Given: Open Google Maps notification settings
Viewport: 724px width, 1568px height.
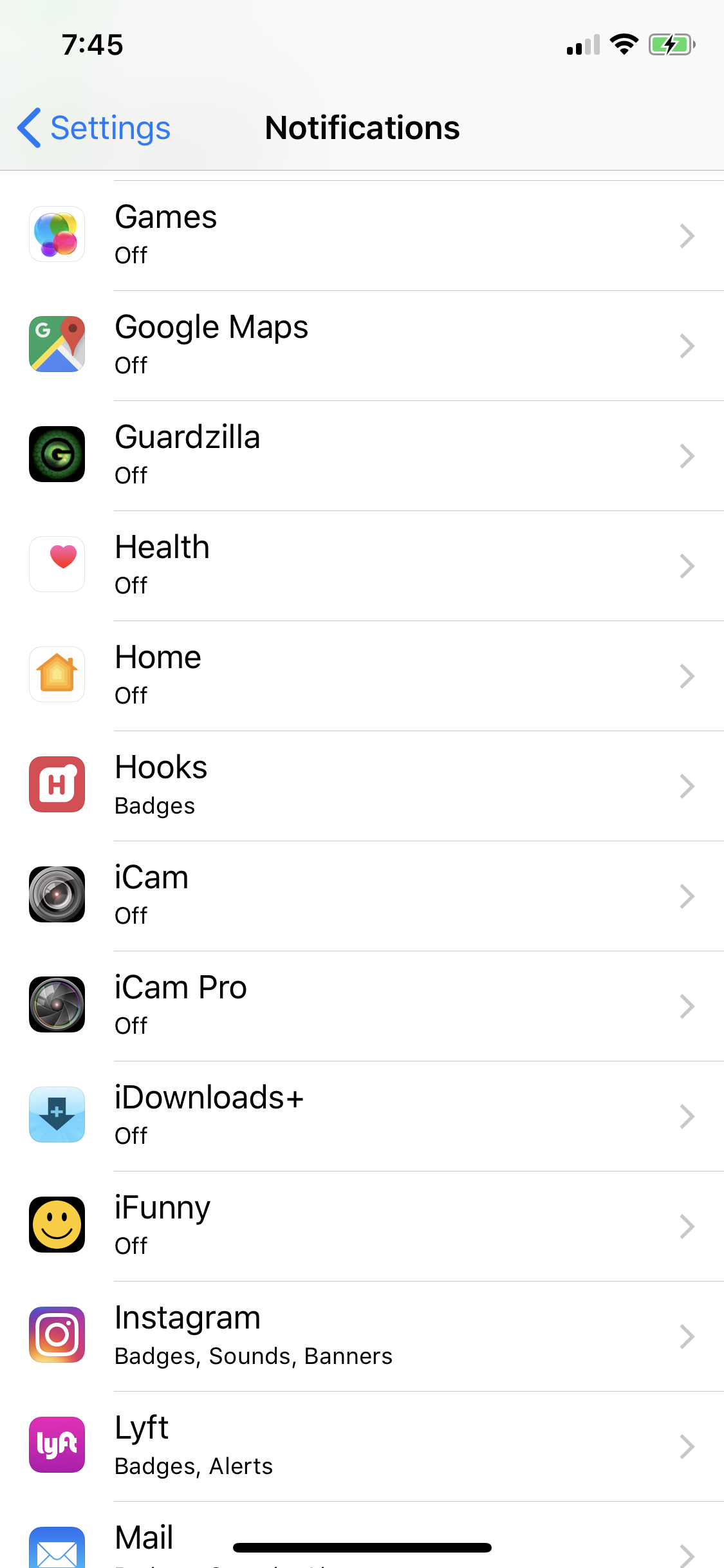Looking at the screenshot, I should tap(362, 346).
